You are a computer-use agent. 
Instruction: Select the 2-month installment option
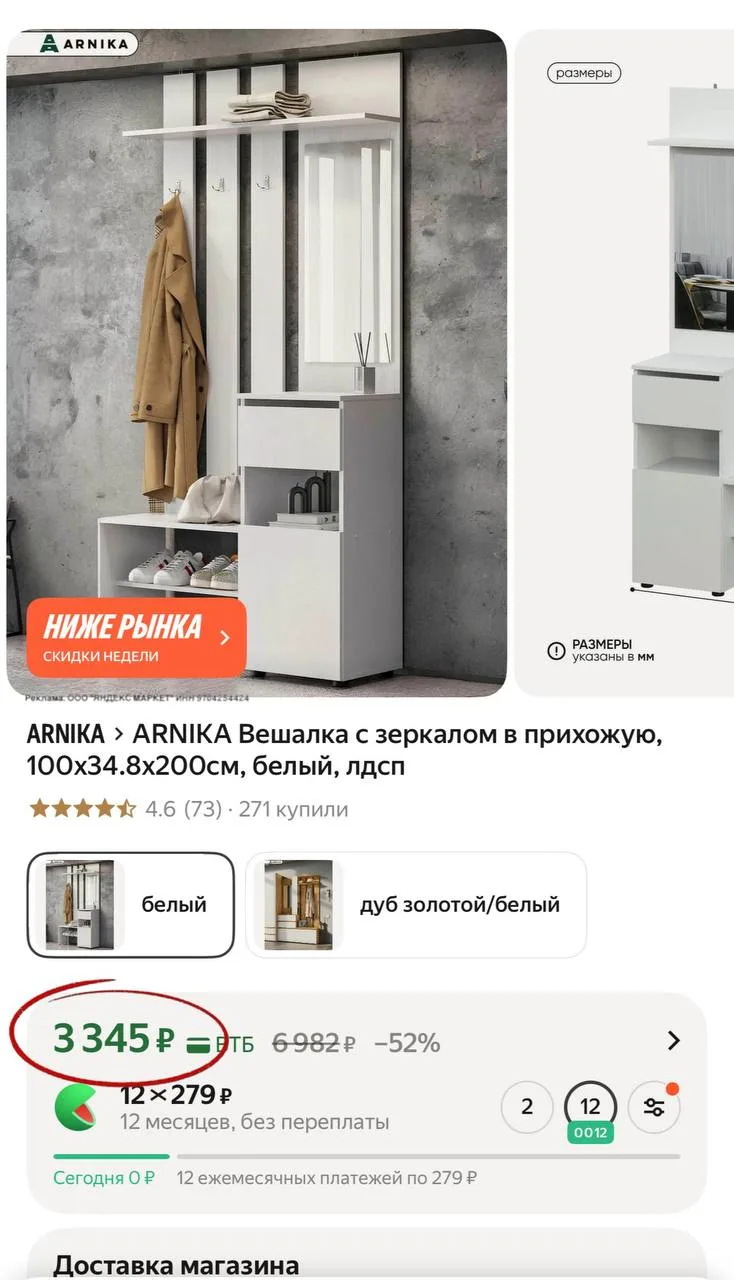coord(527,1107)
